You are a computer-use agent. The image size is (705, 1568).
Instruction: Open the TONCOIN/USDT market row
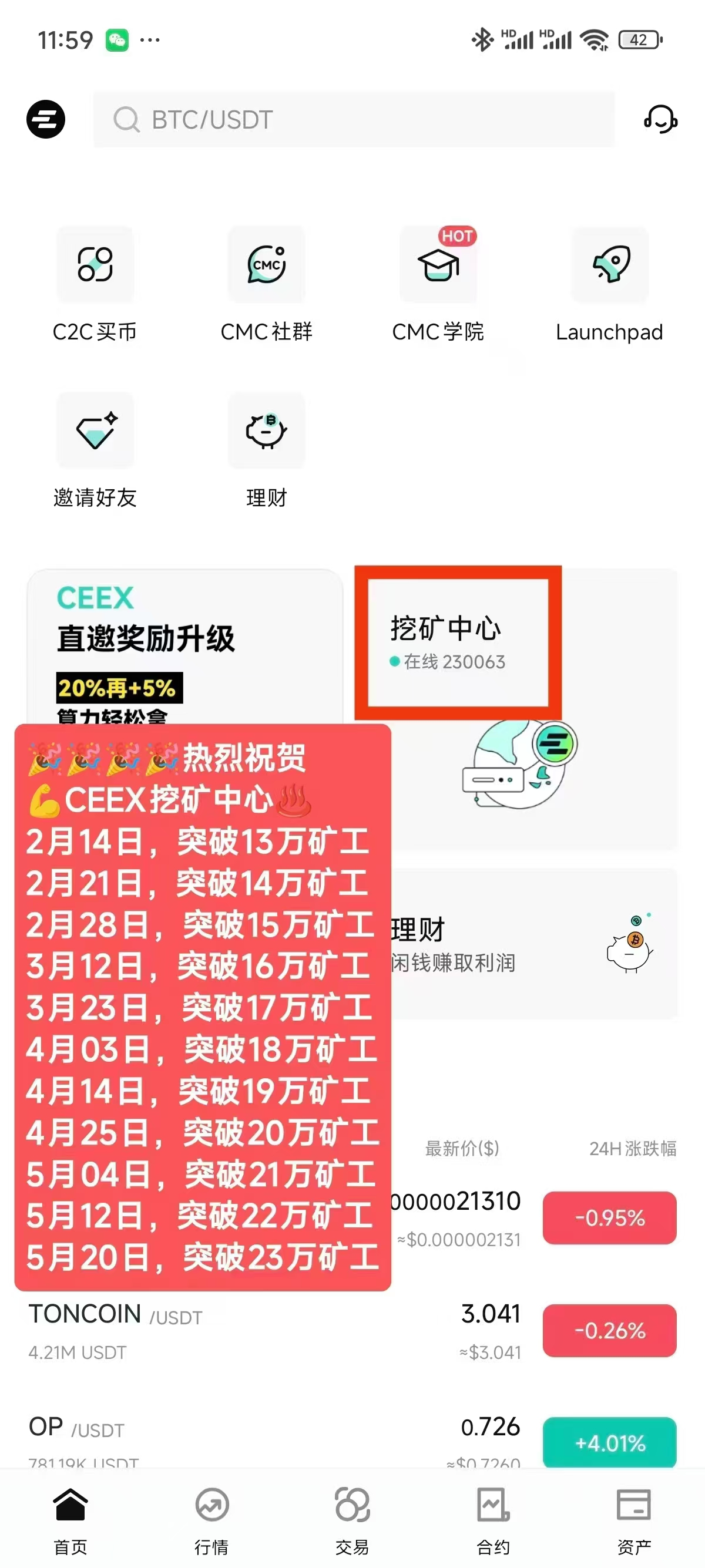click(352, 1331)
